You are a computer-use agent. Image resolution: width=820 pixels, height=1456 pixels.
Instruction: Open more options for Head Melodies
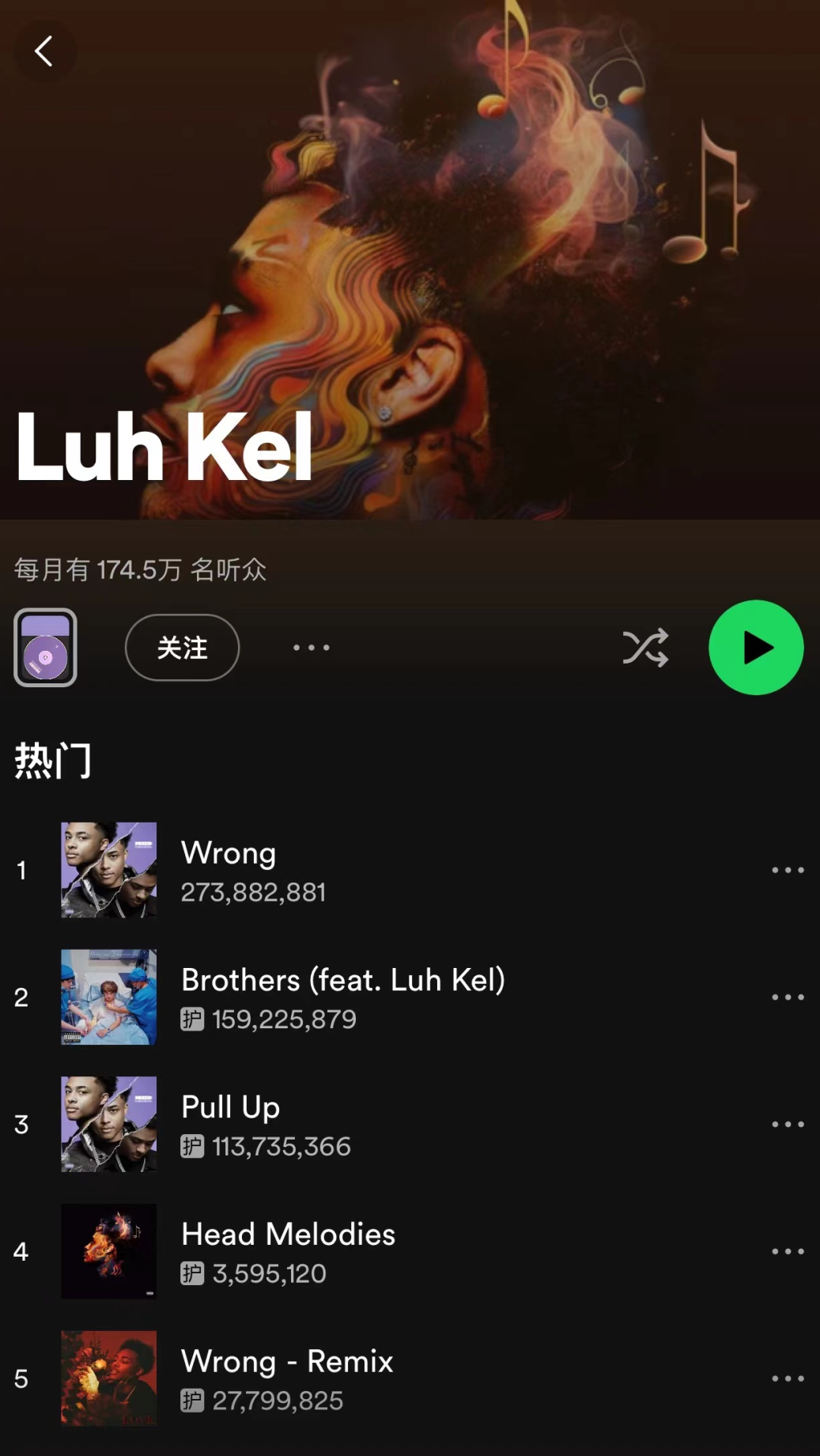coord(788,1251)
